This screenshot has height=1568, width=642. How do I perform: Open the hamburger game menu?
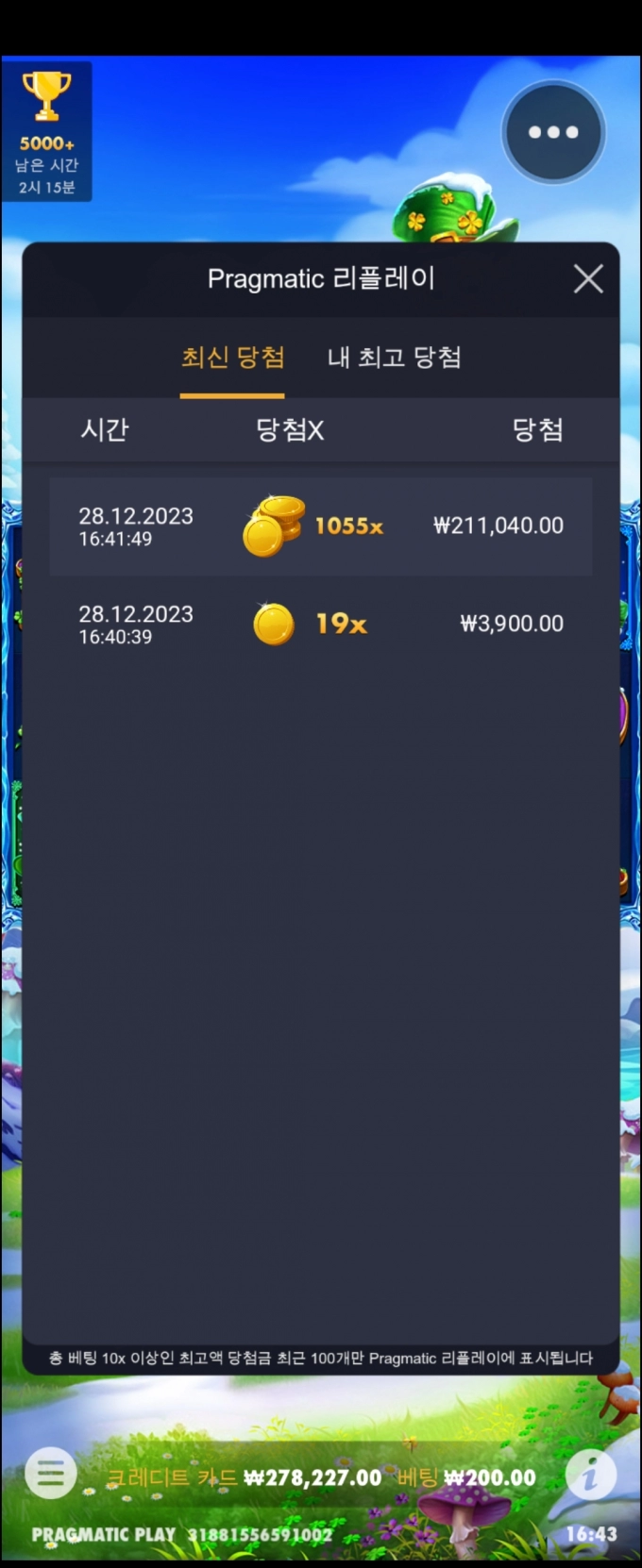50,1473
